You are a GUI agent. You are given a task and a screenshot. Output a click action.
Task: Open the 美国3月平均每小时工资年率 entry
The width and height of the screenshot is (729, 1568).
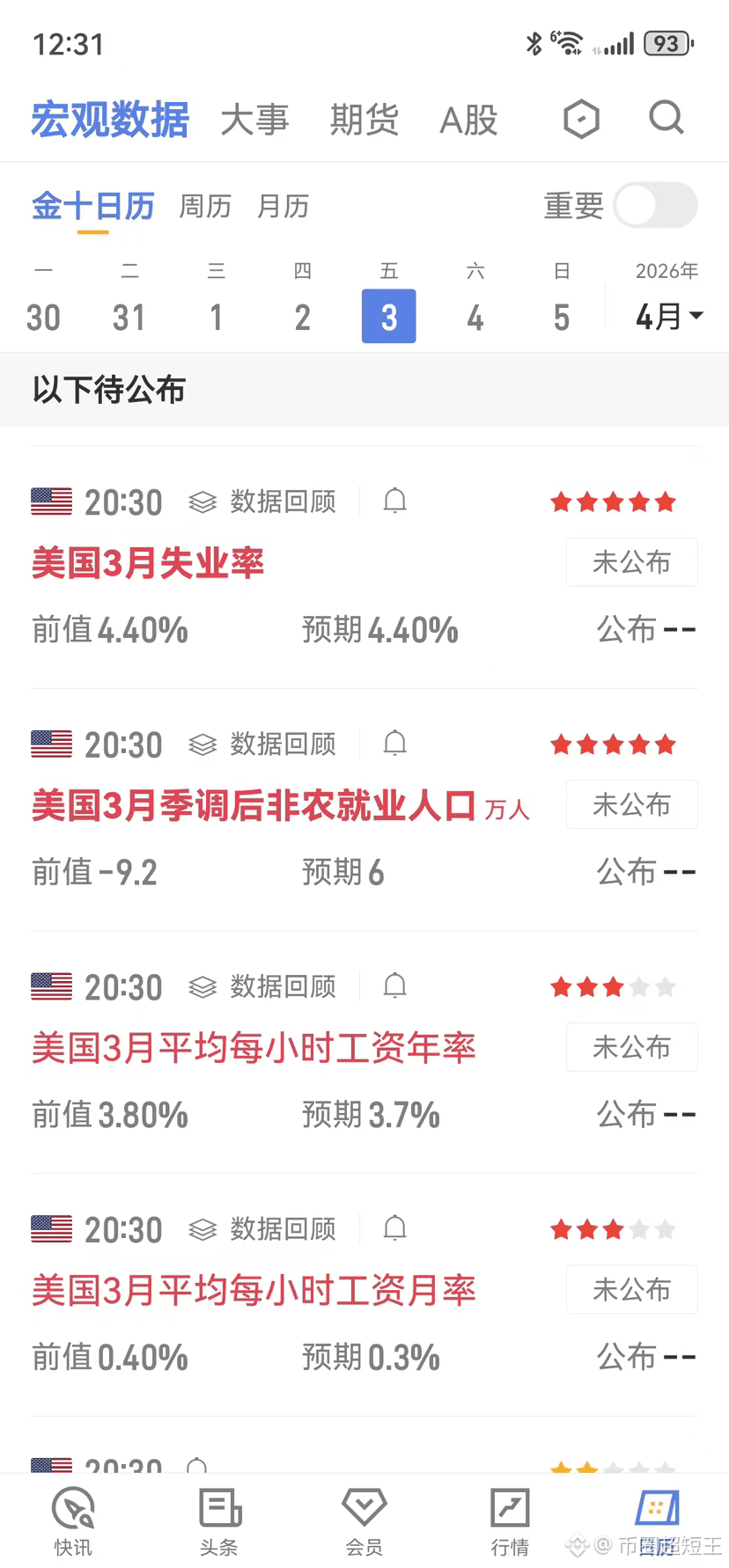click(254, 1047)
